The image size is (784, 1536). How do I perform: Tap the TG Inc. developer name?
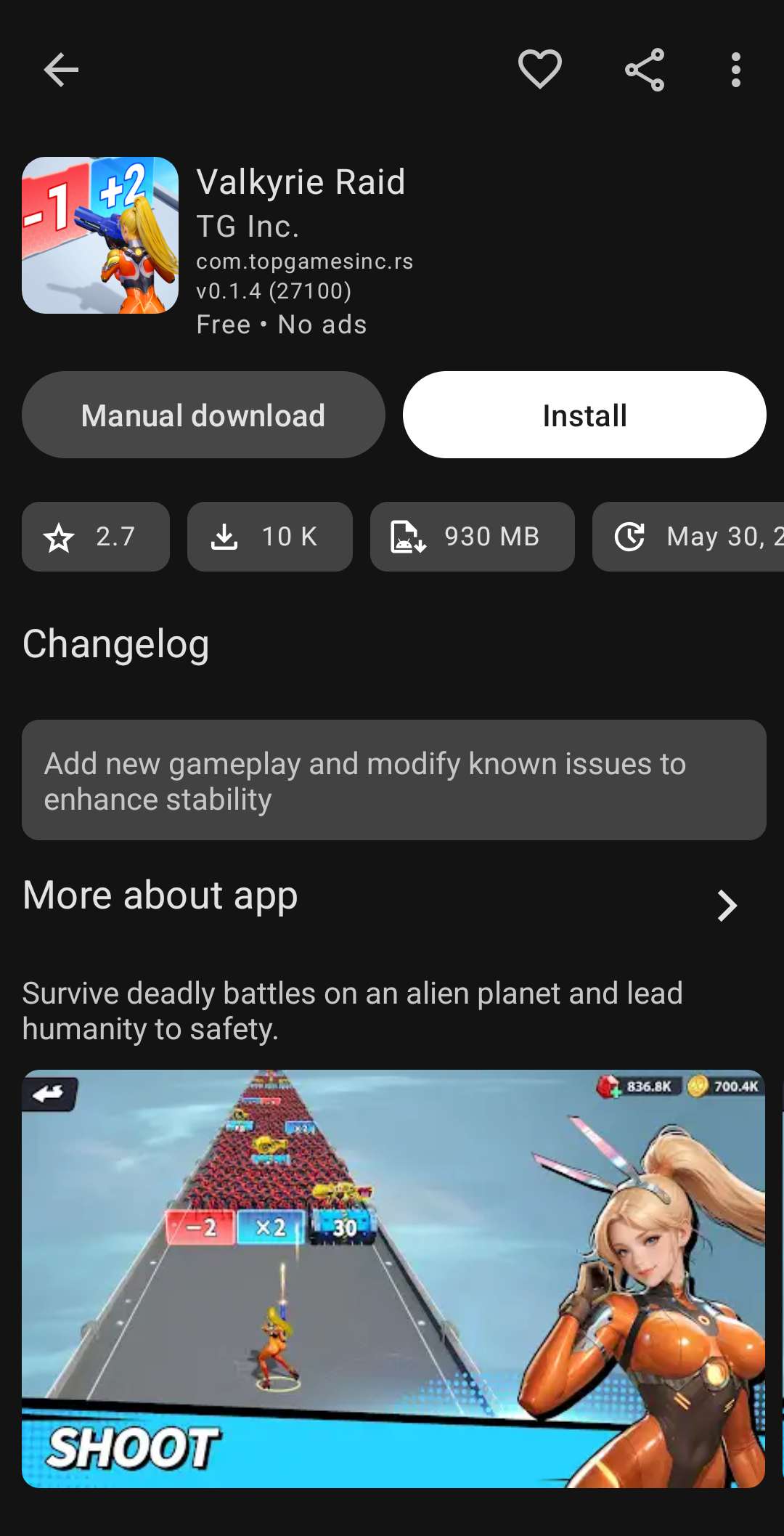coord(248,227)
